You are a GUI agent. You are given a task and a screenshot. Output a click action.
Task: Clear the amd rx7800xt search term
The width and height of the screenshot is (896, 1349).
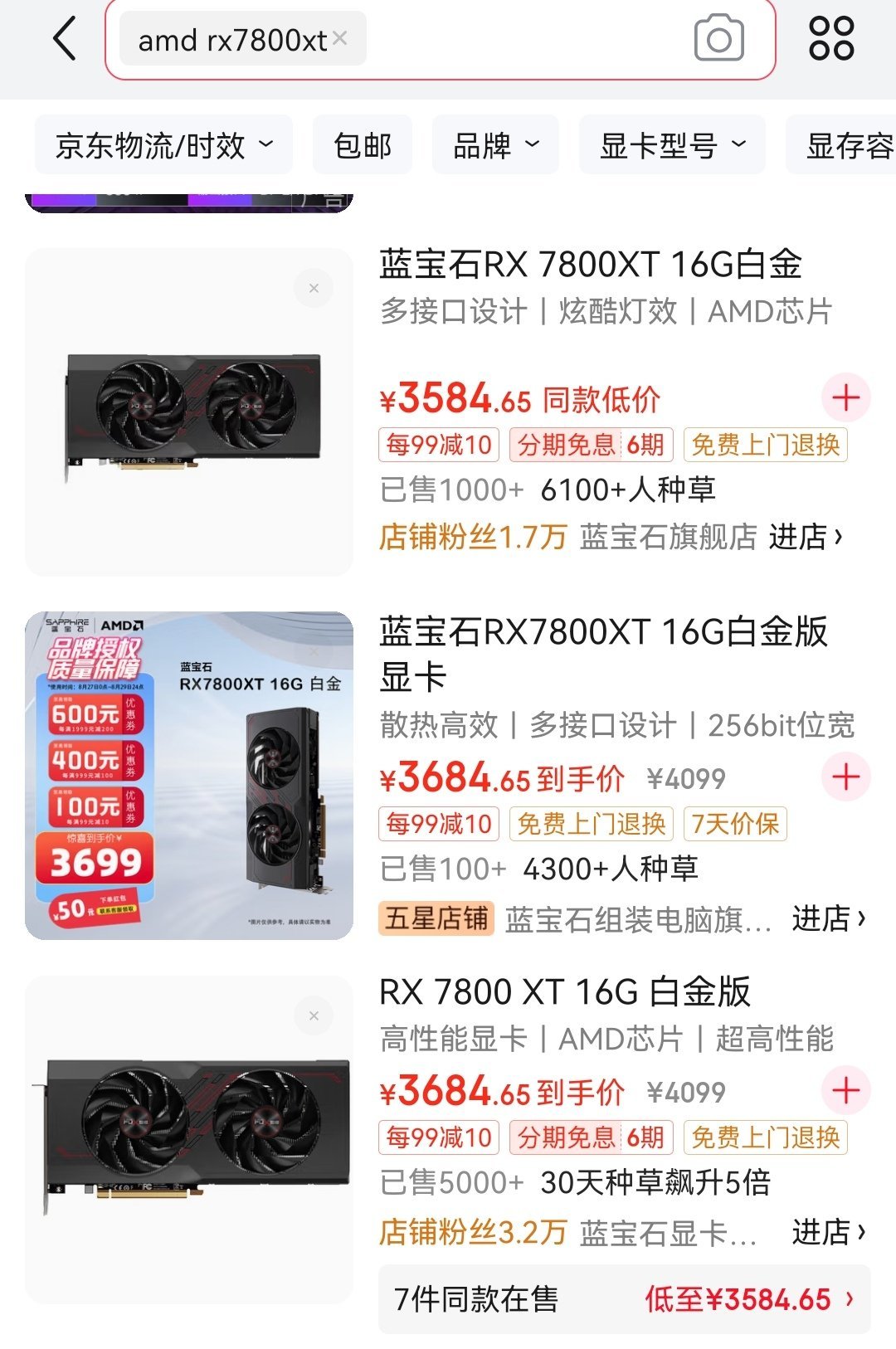tap(340, 38)
